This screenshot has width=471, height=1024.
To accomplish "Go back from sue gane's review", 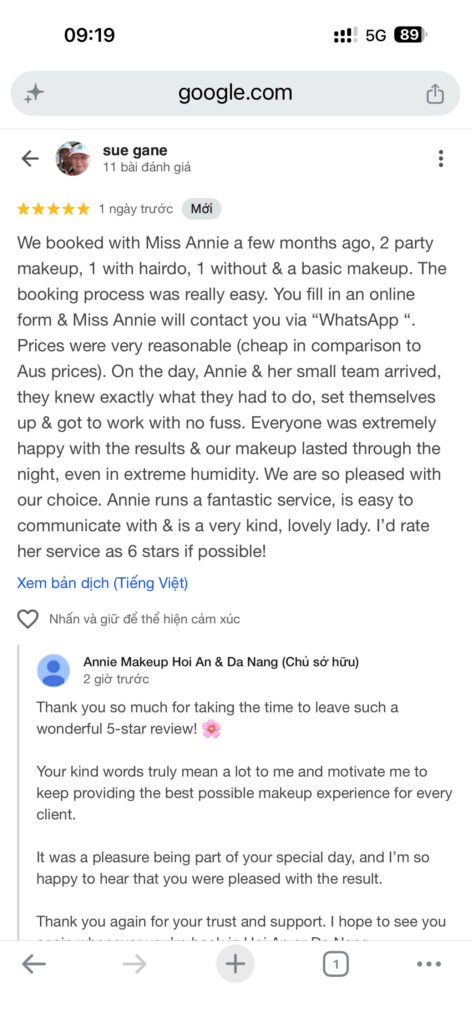I will click(x=30, y=159).
